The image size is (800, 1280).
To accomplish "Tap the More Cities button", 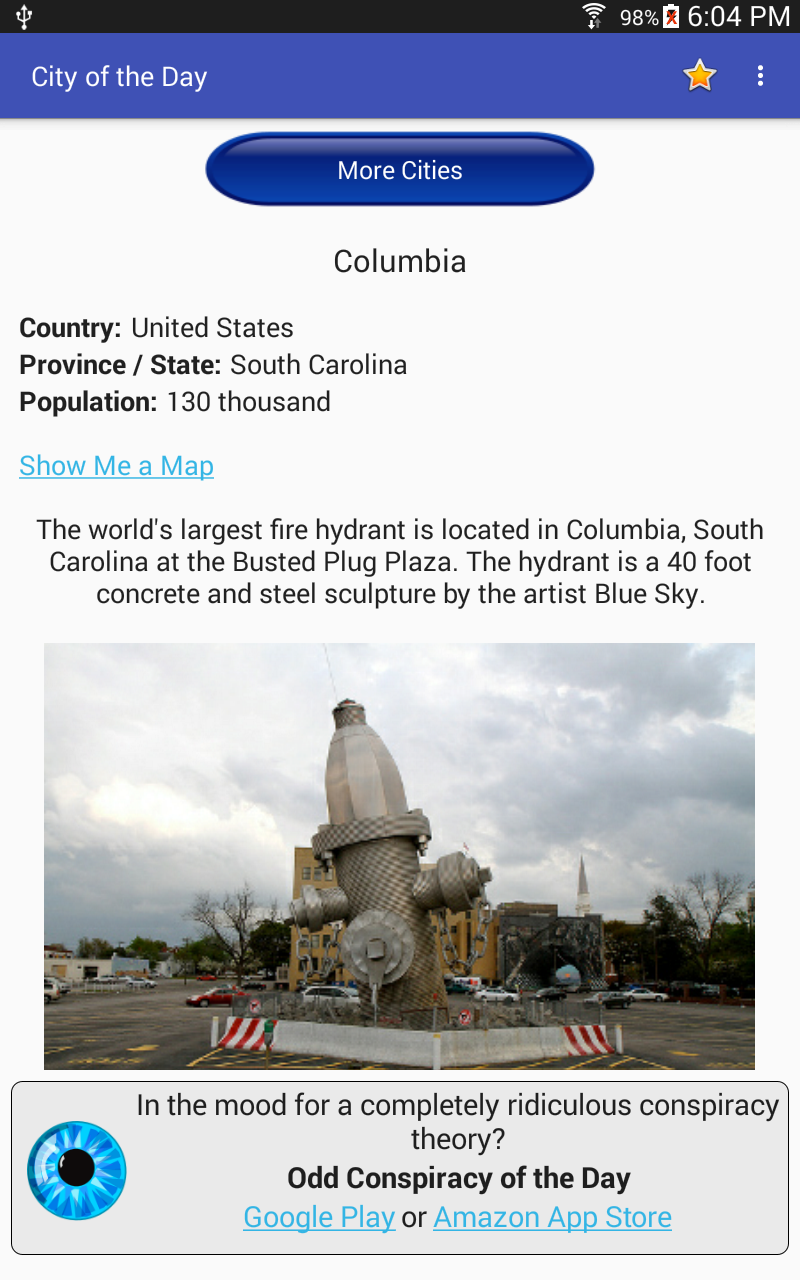I will click(x=399, y=170).
